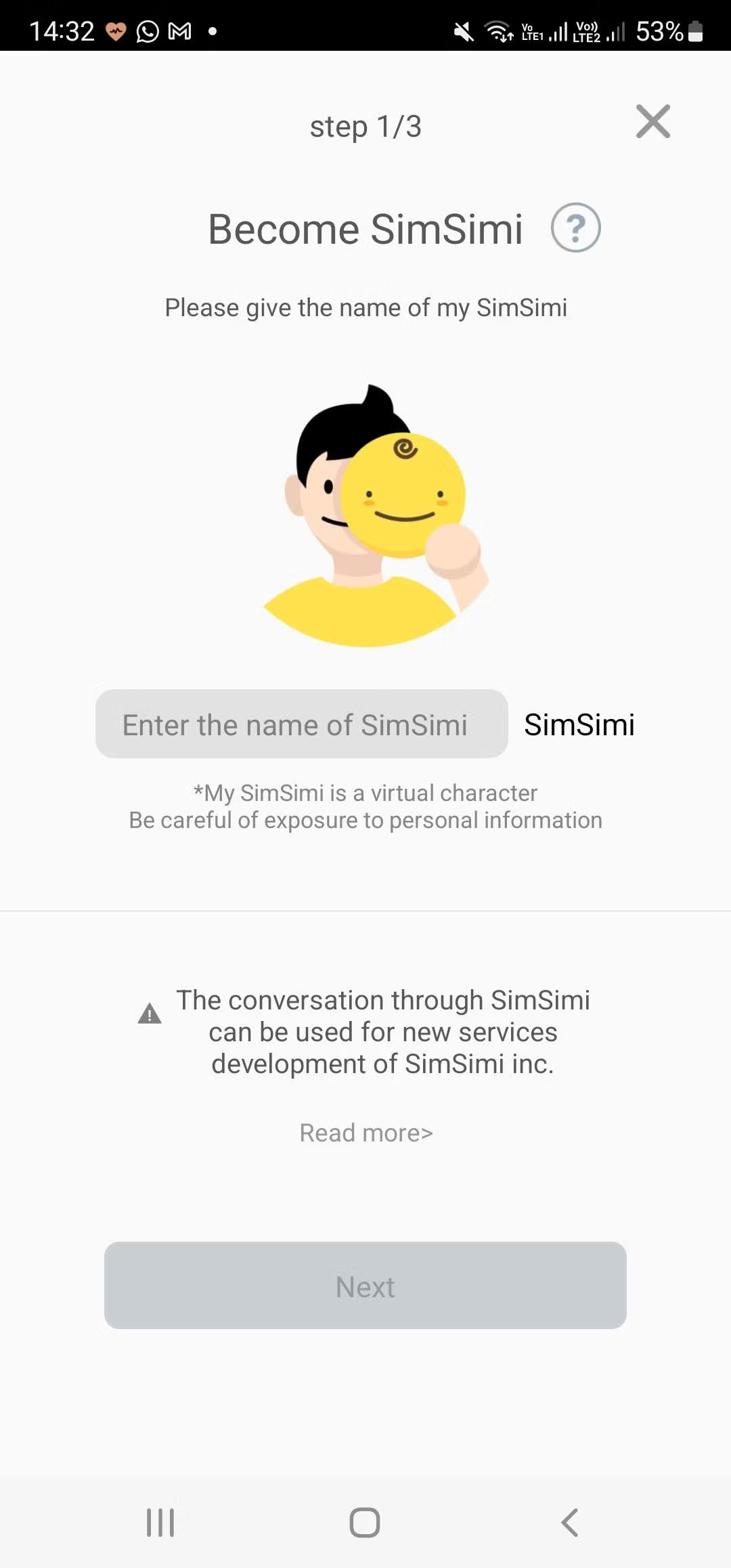
Task: Tap the SimSimi suffix label next to input
Action: coord(579,724)
